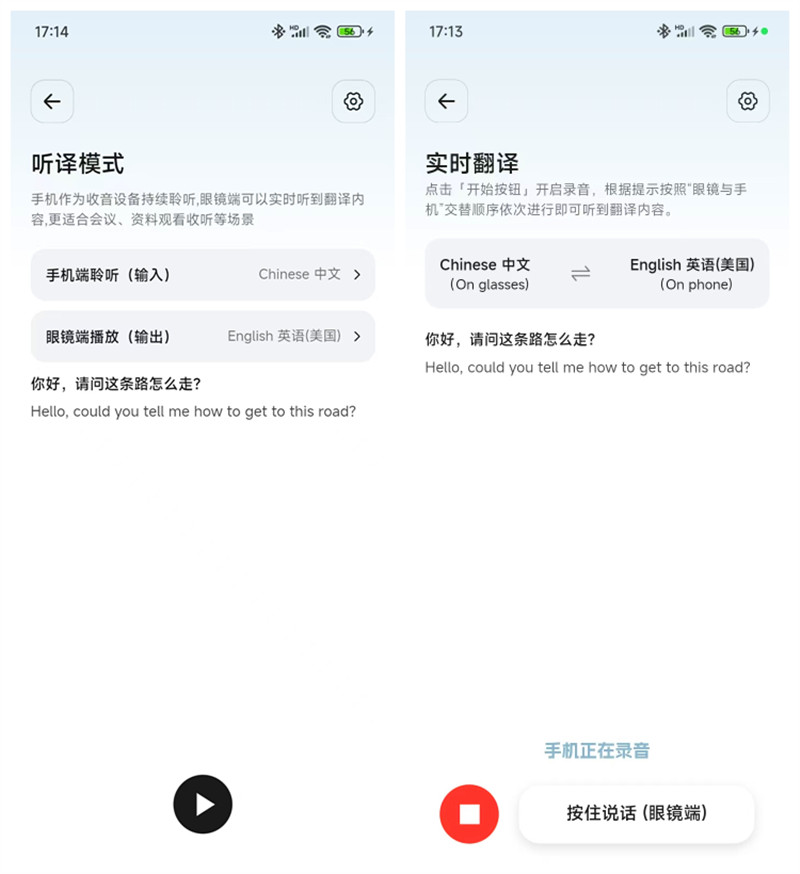Swap the Chinese and English languages

(581, 274)
